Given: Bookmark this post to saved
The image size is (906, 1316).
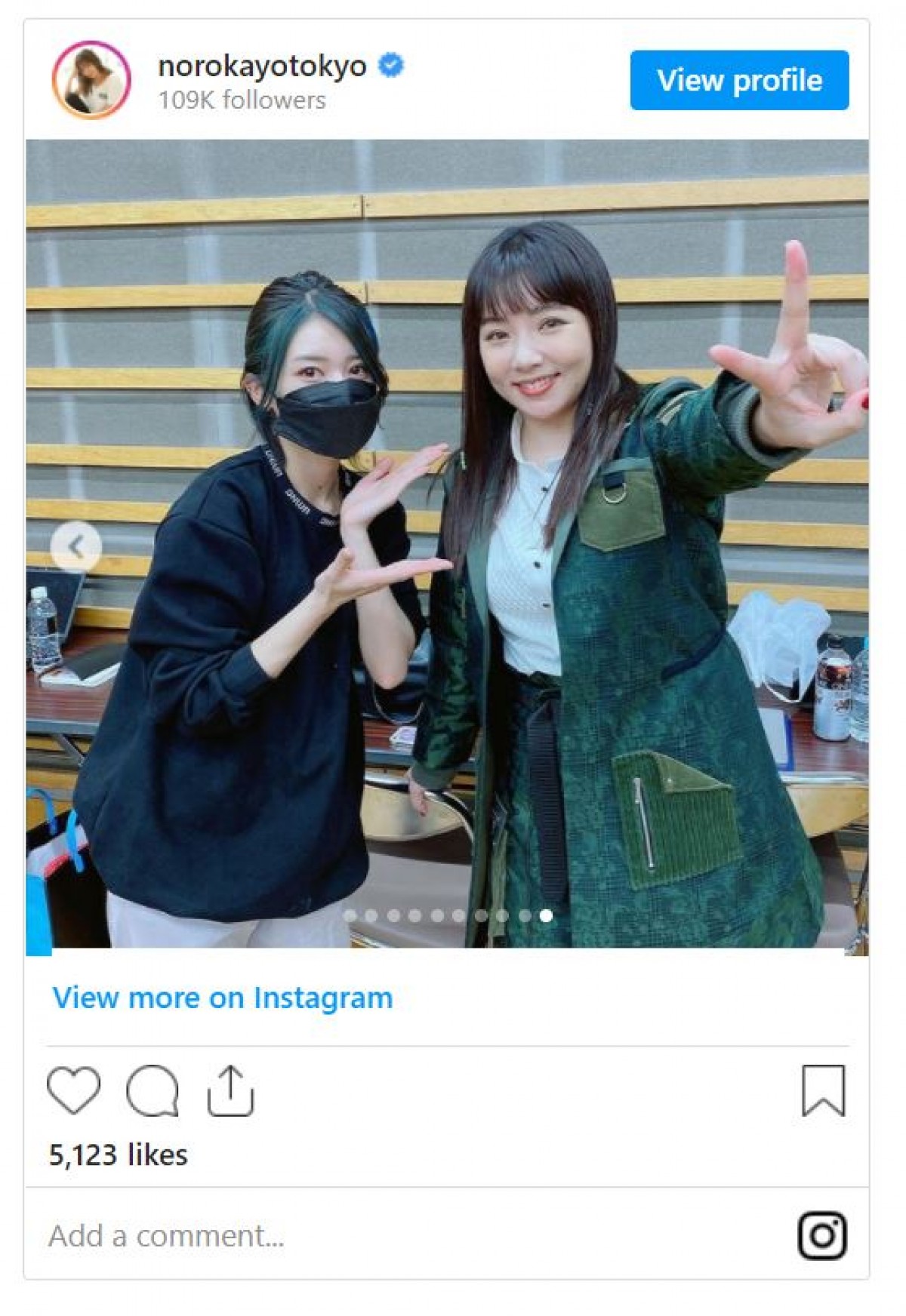Looking at the screenshot, I should [822, 1090].
